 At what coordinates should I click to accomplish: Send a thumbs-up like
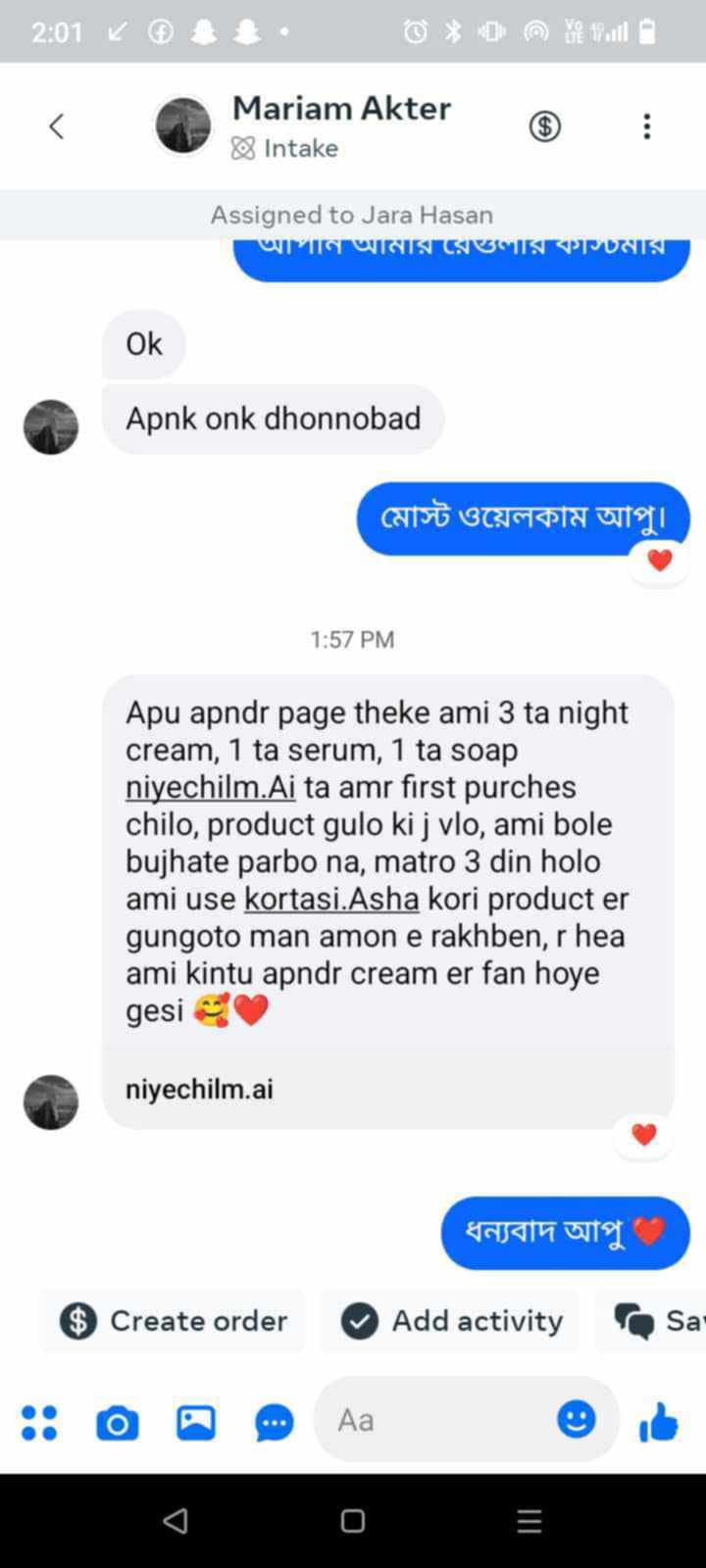pyautogui.click(x=658, y=1421)
